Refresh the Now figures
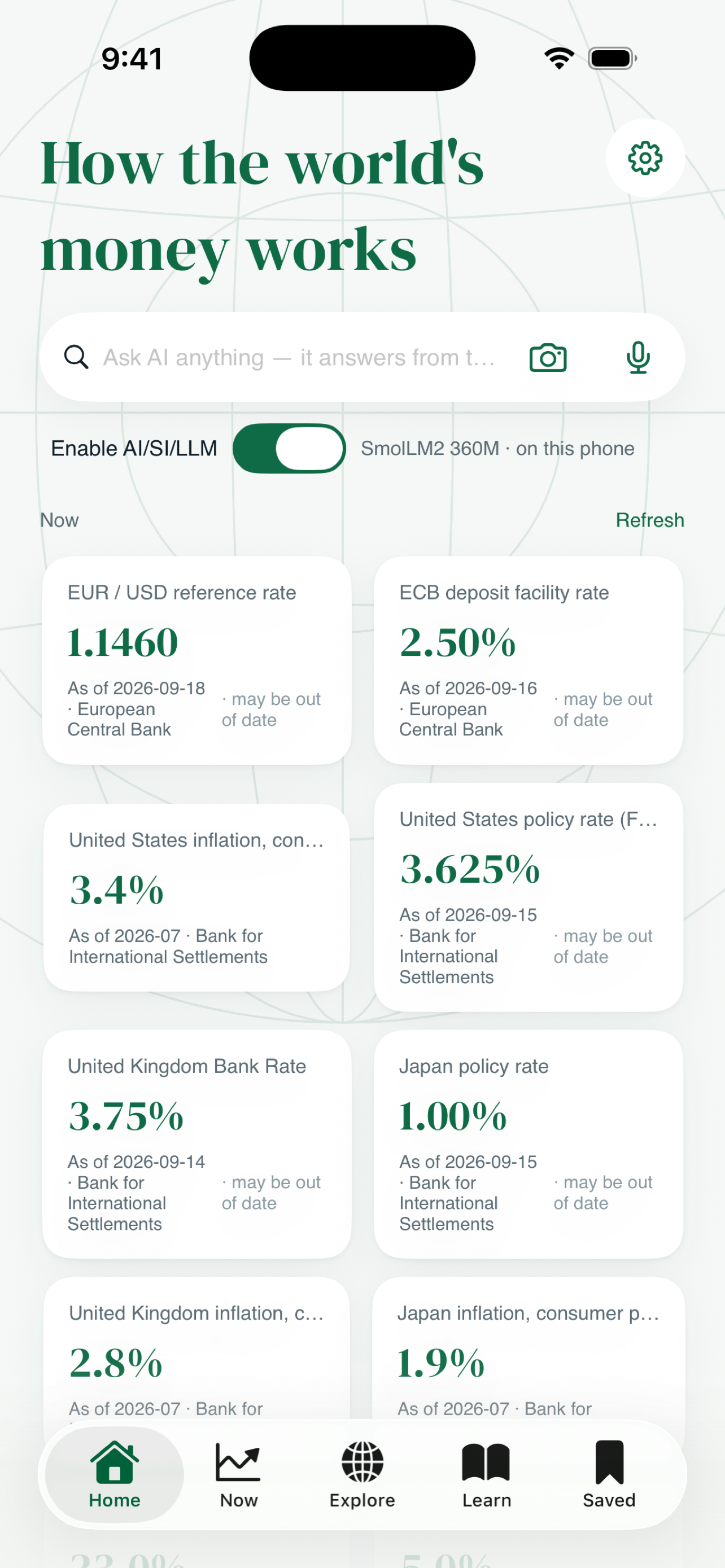 pos(649,520)
